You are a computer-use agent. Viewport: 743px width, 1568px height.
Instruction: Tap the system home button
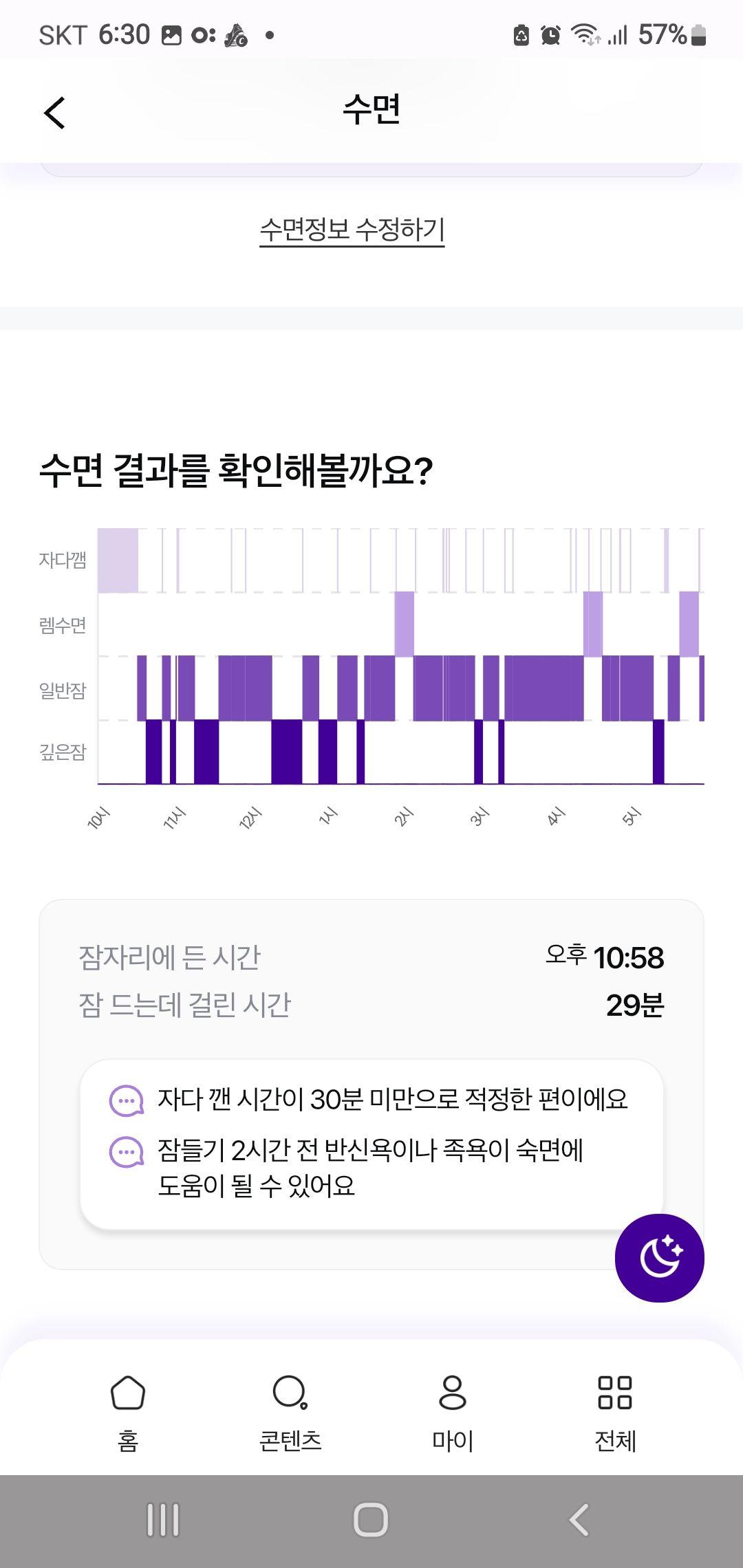click(371, 1520)
